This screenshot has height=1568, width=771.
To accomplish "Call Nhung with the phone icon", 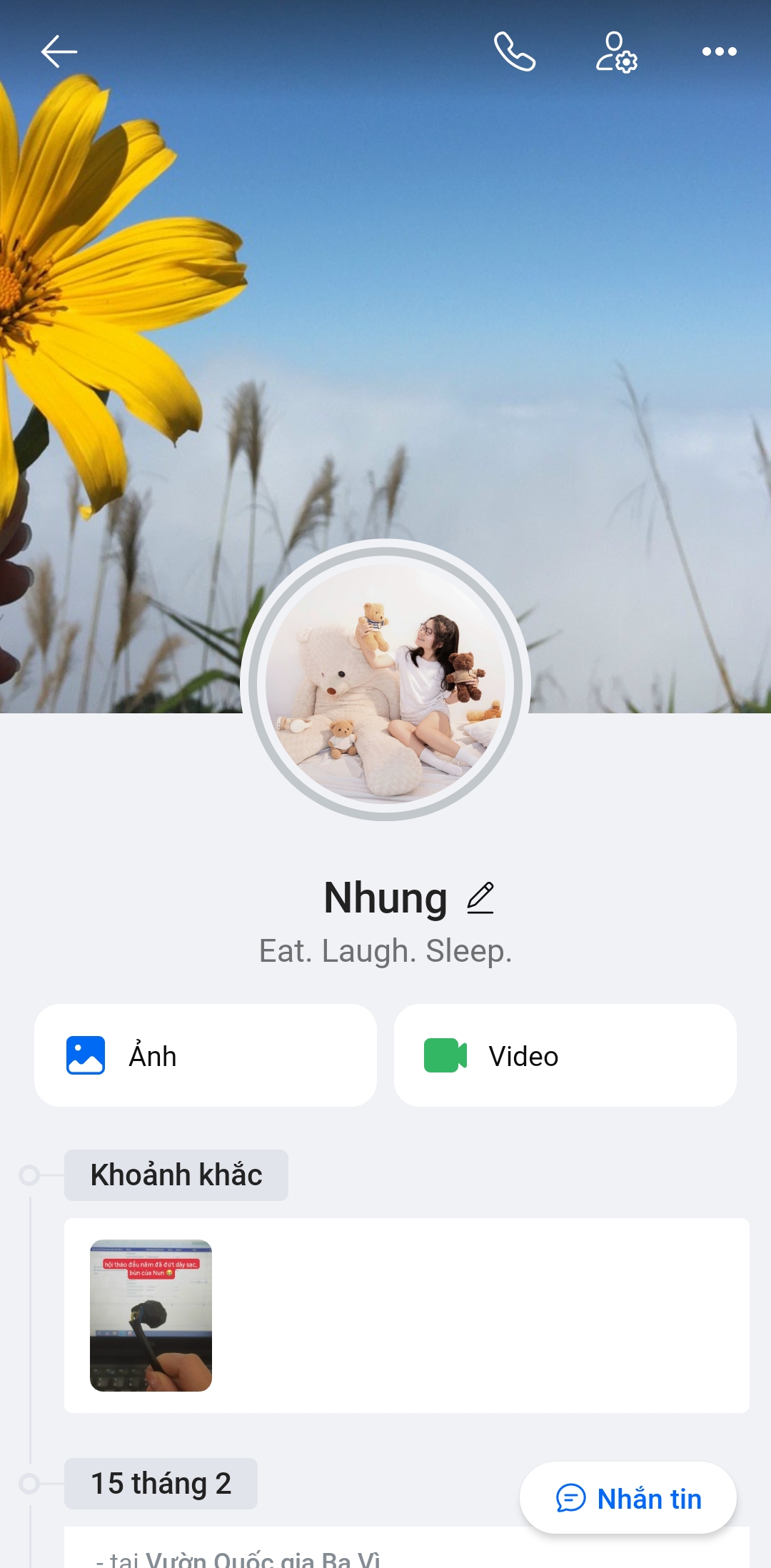I will [515, 51].
